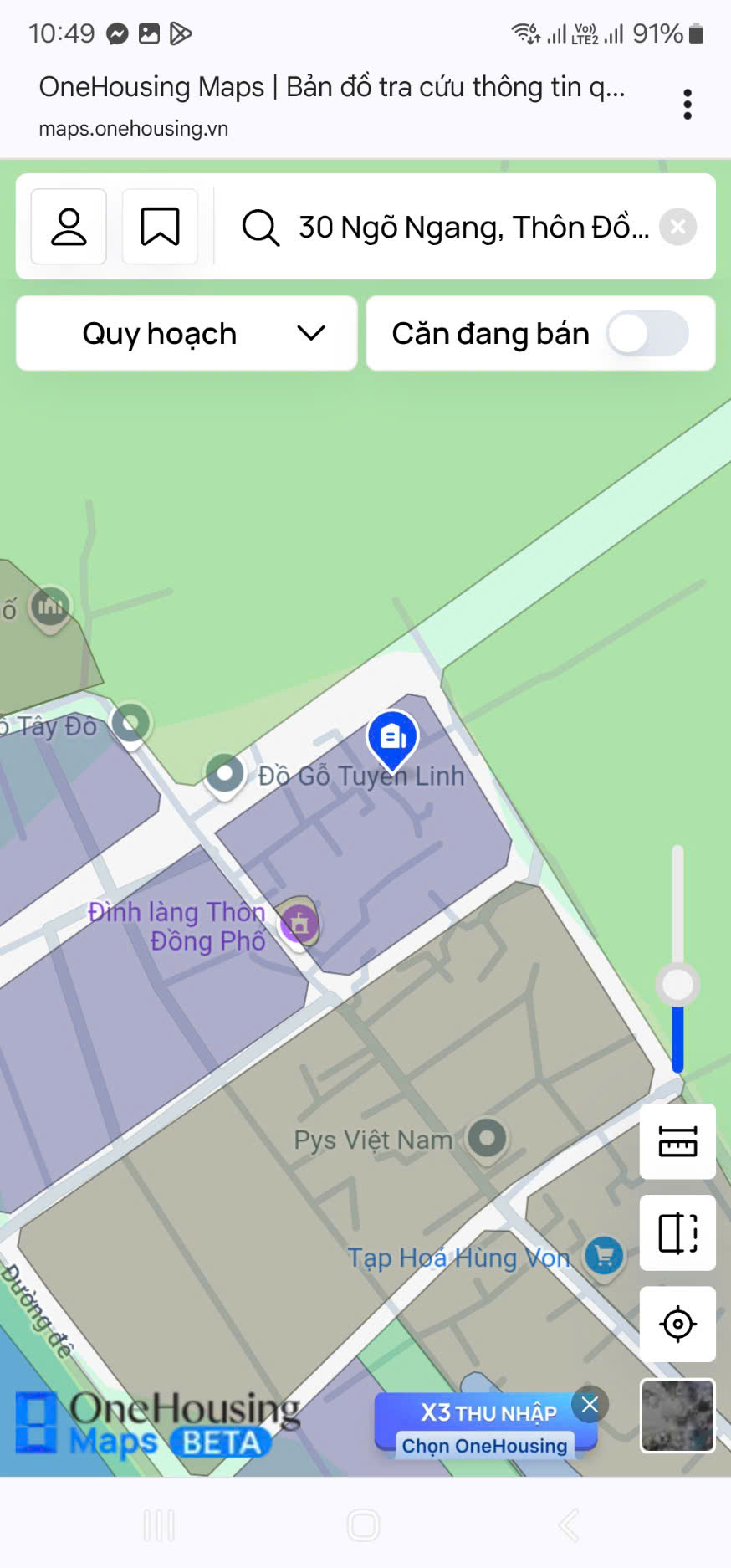Open the browser overflow menu
Viewport: 731px width, 1568px height.
click(687, 105)
